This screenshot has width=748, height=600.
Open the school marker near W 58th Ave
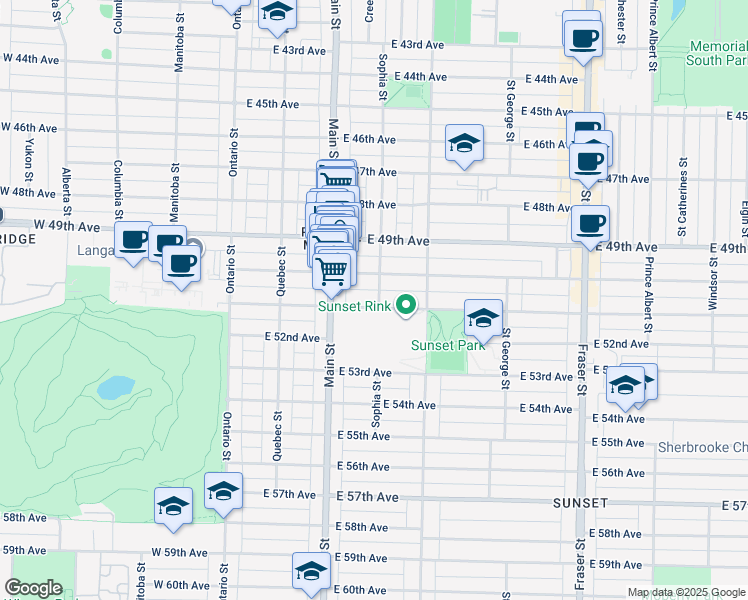[x=174, y=510]
